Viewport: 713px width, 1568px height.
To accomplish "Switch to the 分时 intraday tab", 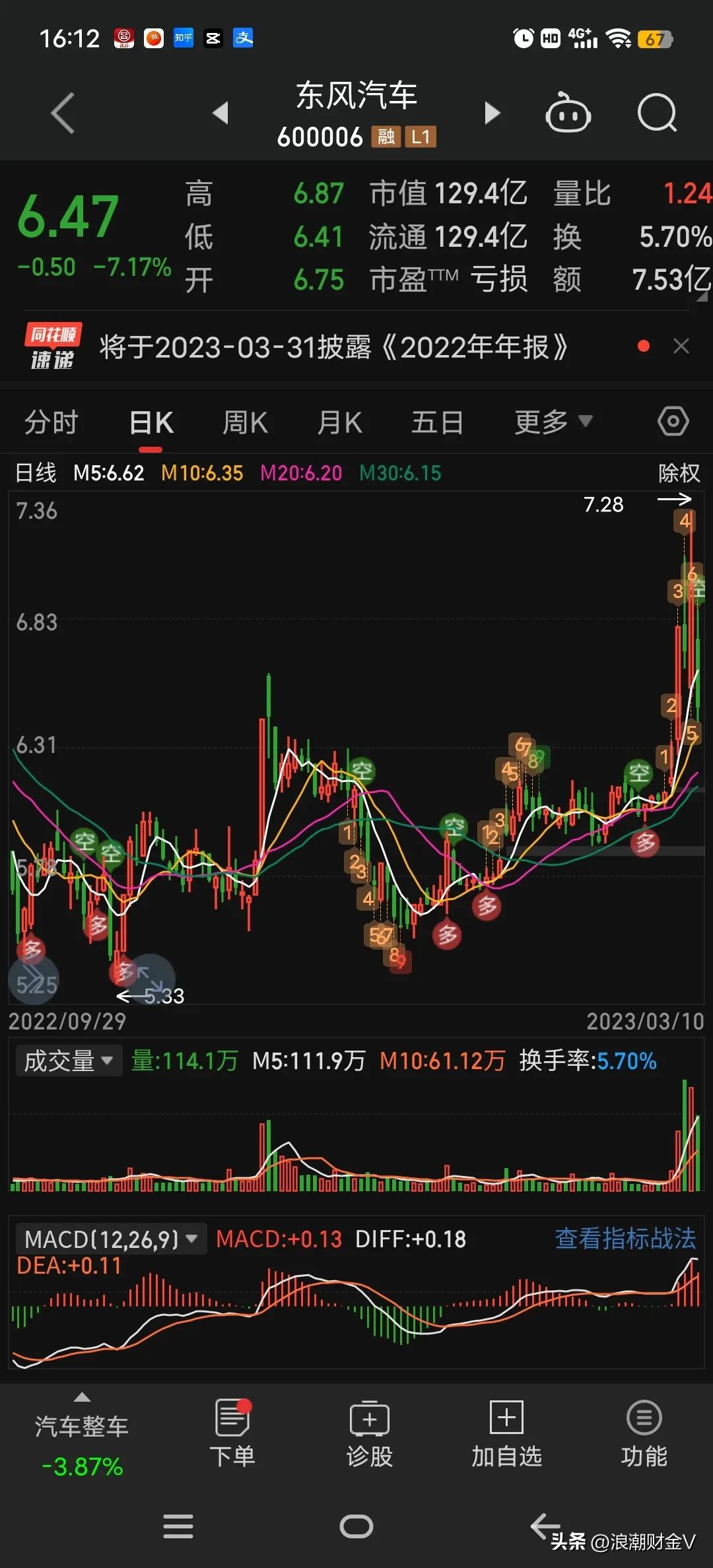I will point(51,420).
